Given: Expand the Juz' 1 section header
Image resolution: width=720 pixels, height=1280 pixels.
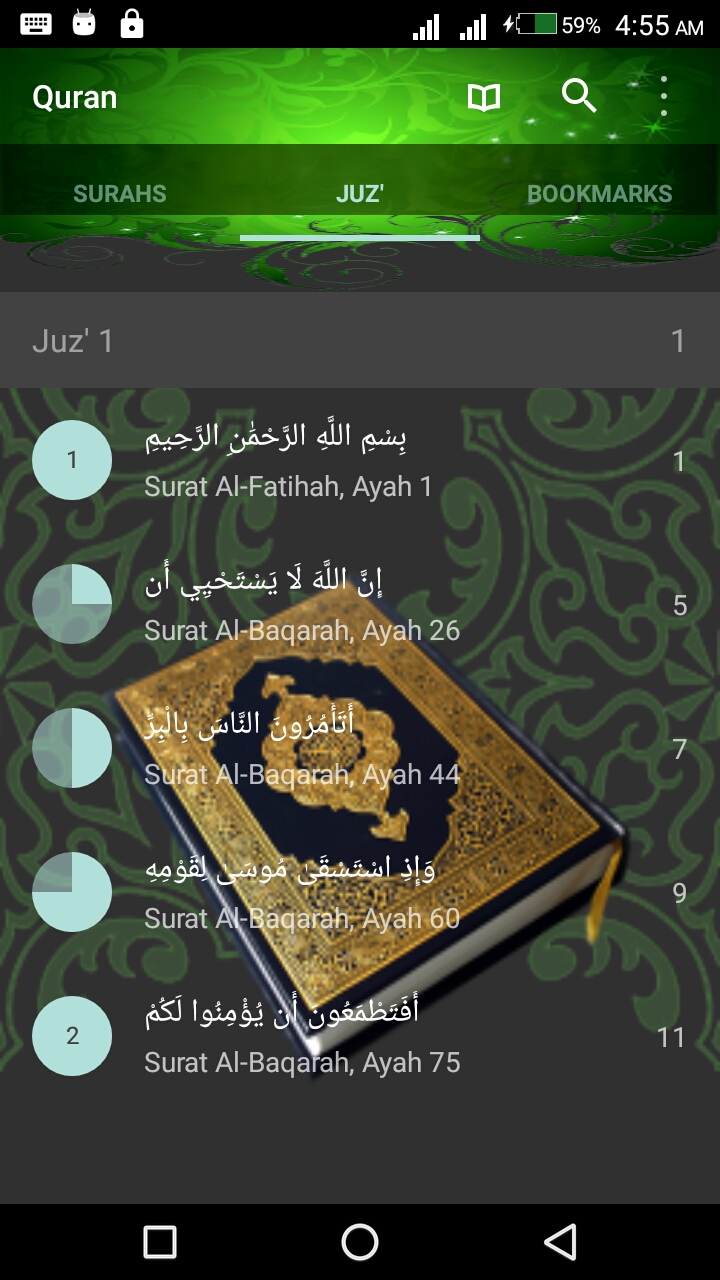Looking at the screenshot, I should click(360, 341).
